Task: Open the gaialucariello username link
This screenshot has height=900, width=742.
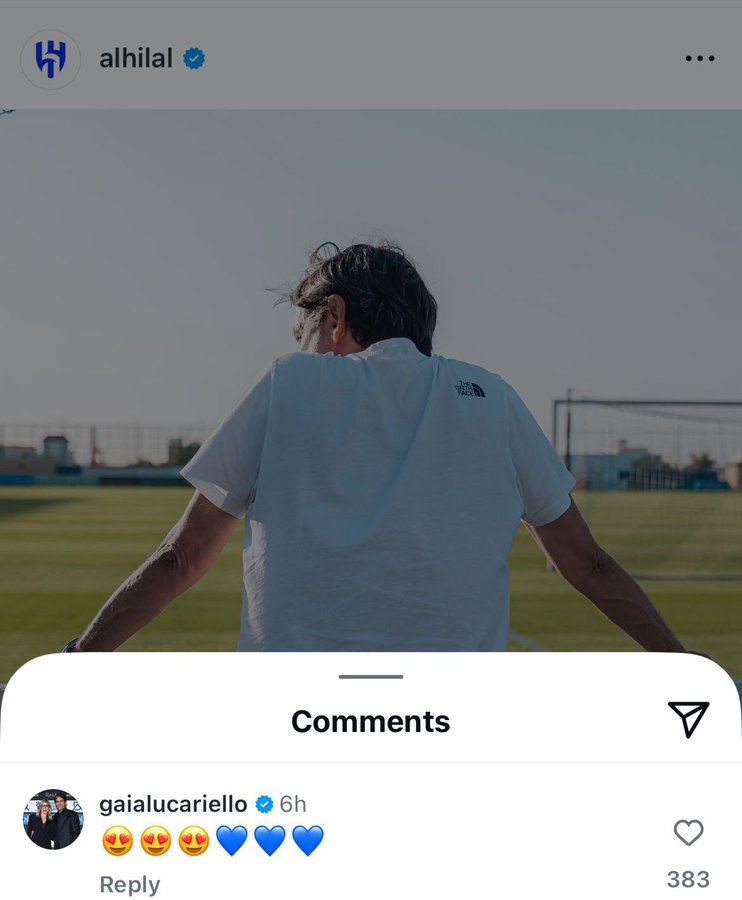Action: 173,804
